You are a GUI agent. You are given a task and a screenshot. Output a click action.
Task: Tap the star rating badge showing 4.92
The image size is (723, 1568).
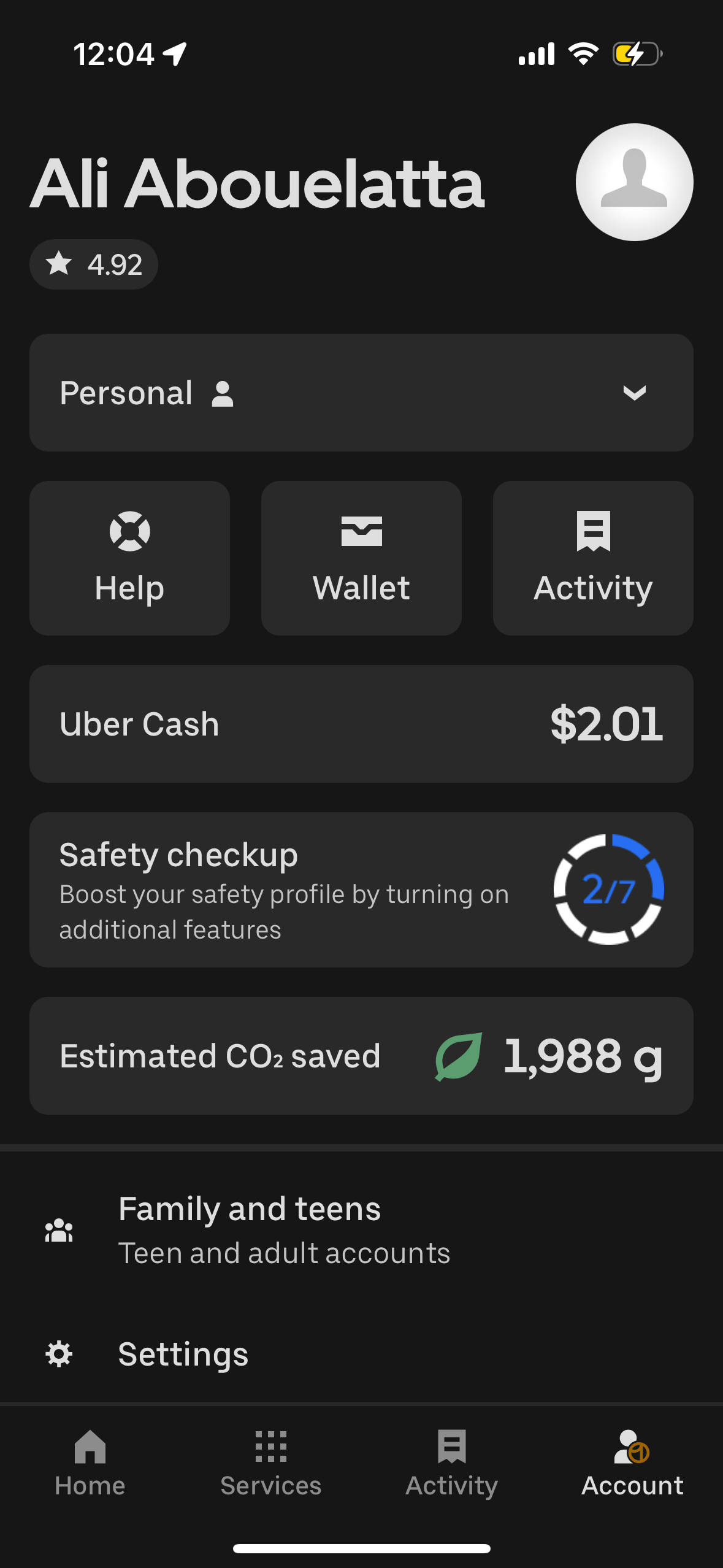click(93, 264)
